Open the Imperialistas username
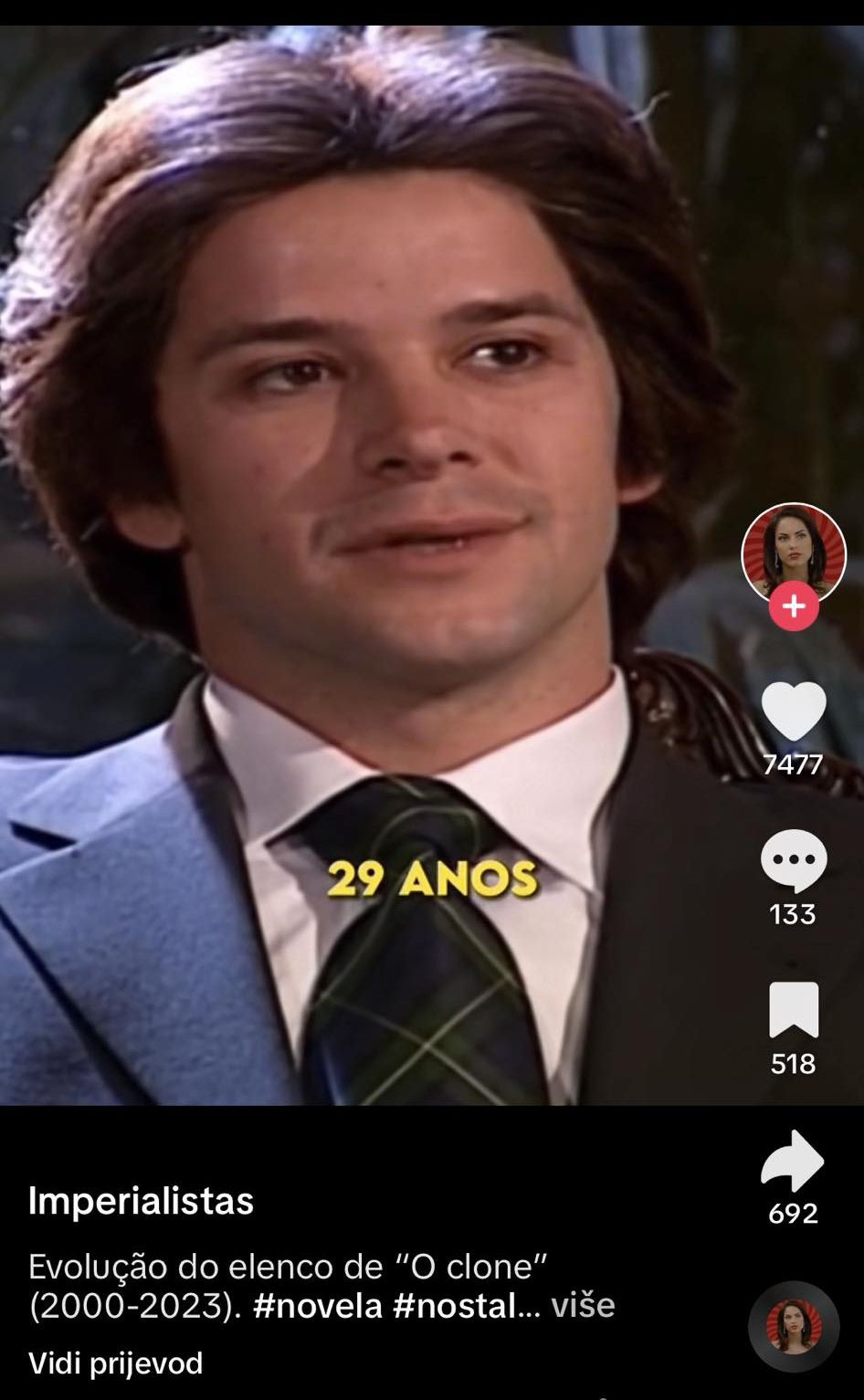 (141, 1201)
